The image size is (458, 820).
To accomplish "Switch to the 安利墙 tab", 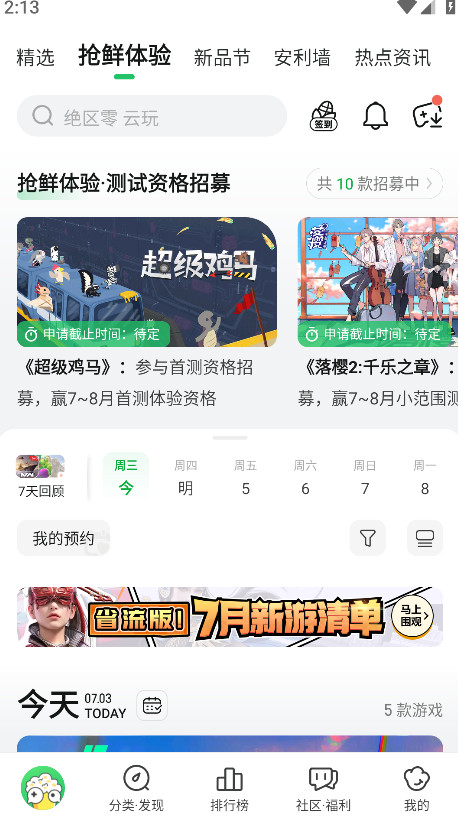I will click(302, 58).
